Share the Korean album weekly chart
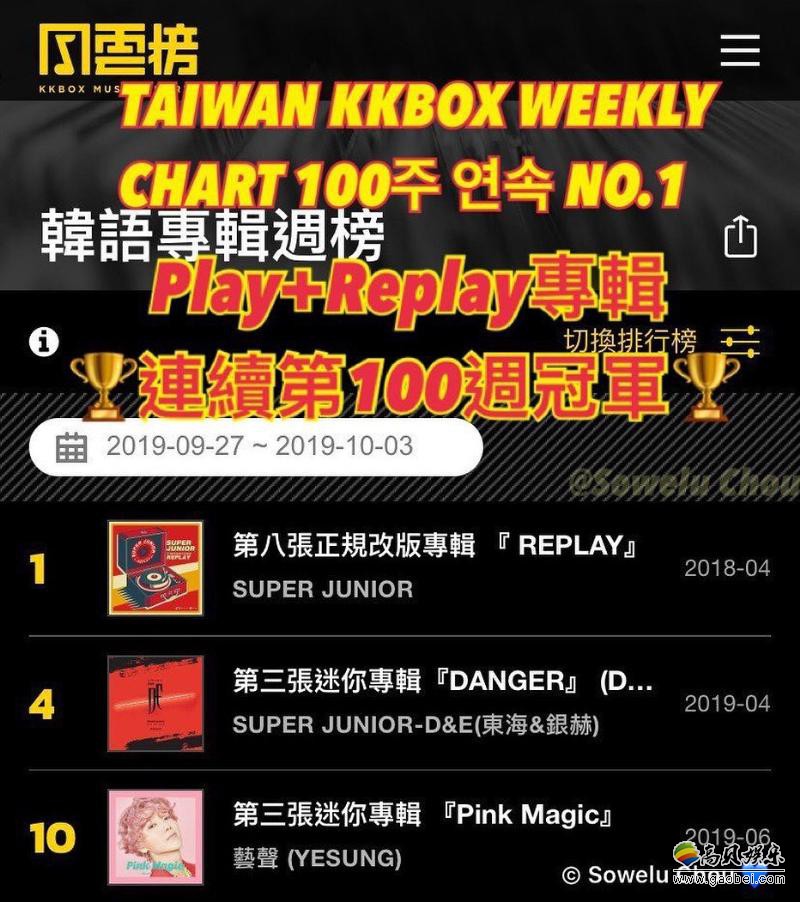 tap(740, 237)
